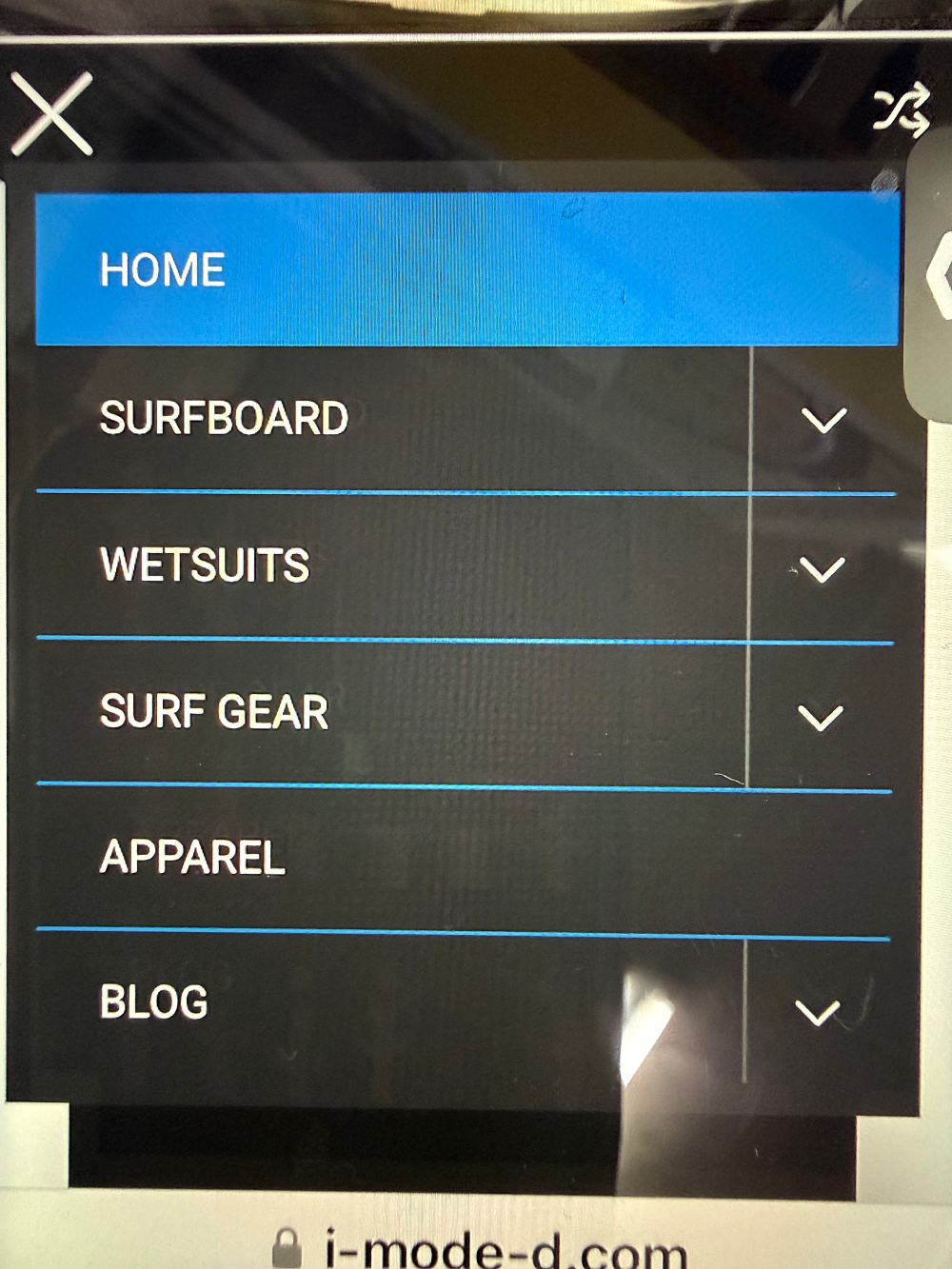Open the BLOG menu item

(154, 1001)
